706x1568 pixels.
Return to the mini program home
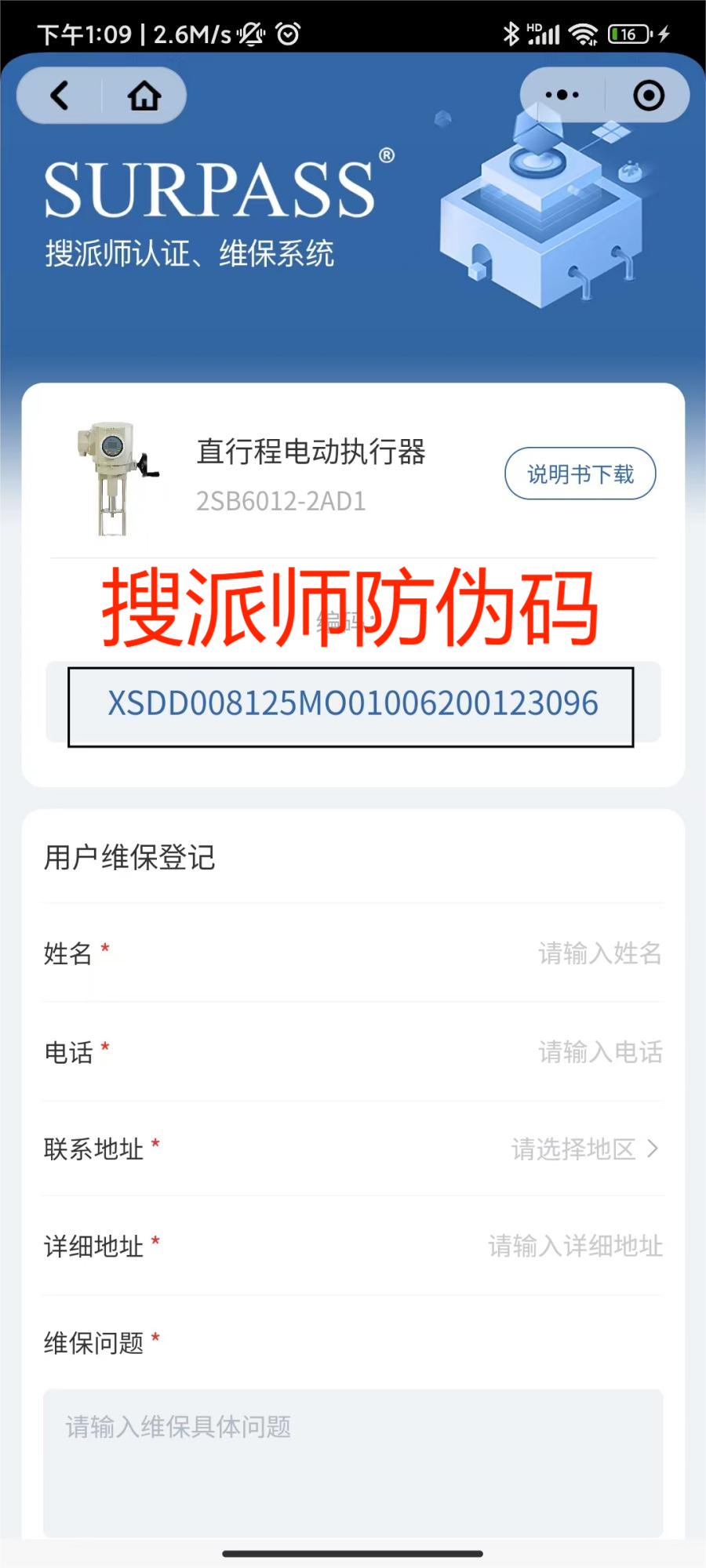[x=144, y=96]
